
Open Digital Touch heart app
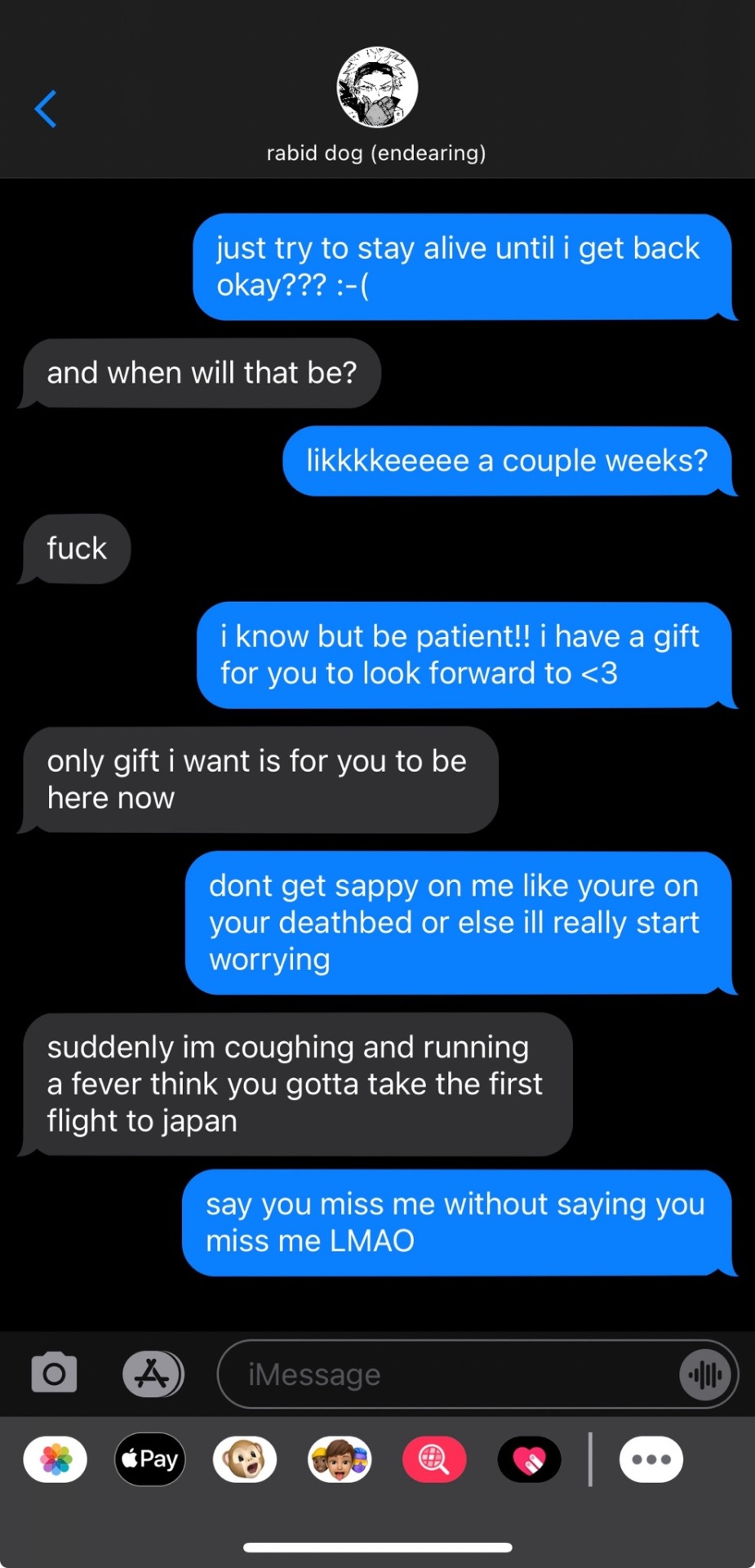click(x=529, y=1459)
